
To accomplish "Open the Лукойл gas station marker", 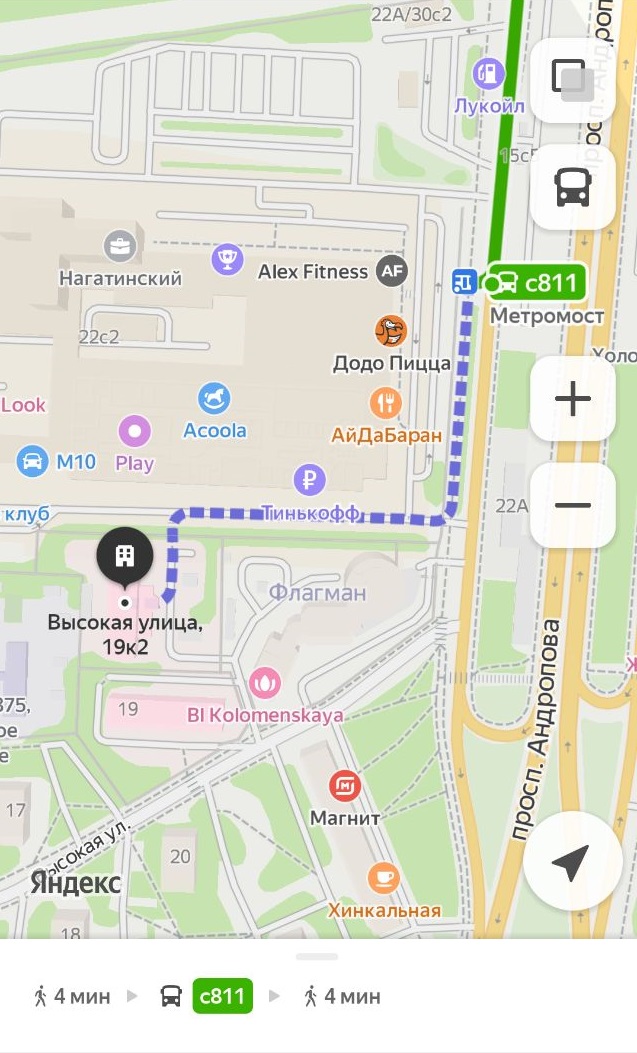I will [x=489, y=73].
